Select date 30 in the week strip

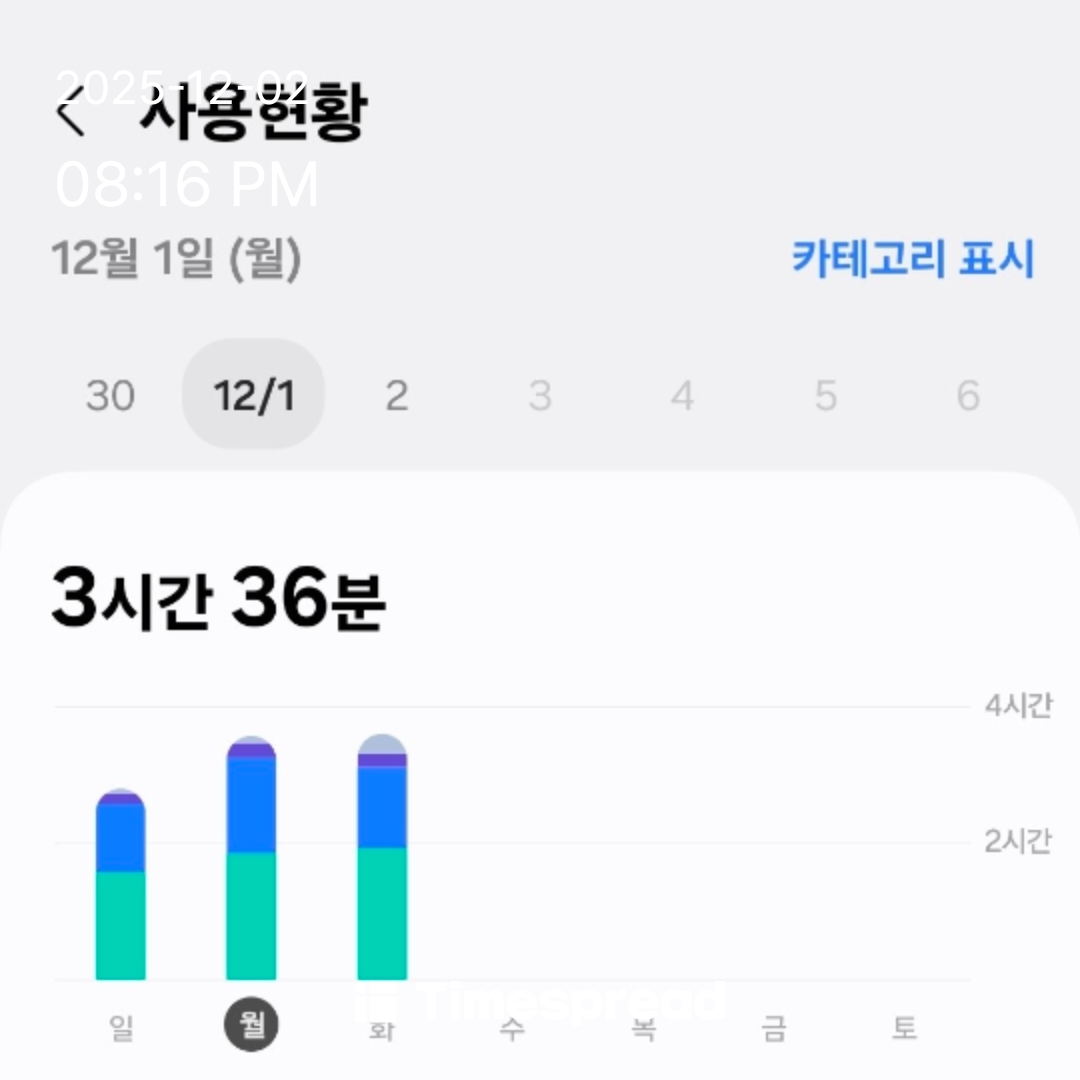(x=109, y=396)
